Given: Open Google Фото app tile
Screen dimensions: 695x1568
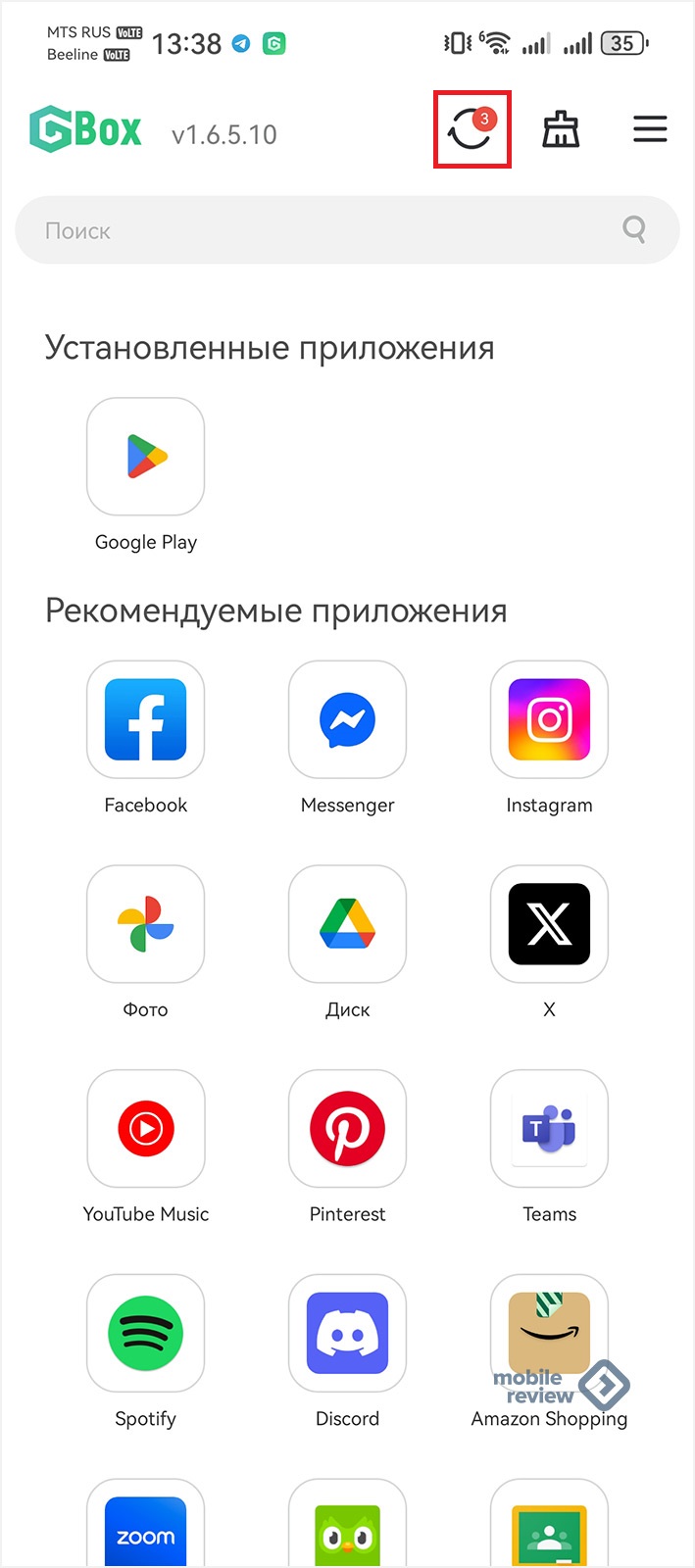Looking at the screenshot, I should pyautogui.click(x=146, y=924).
